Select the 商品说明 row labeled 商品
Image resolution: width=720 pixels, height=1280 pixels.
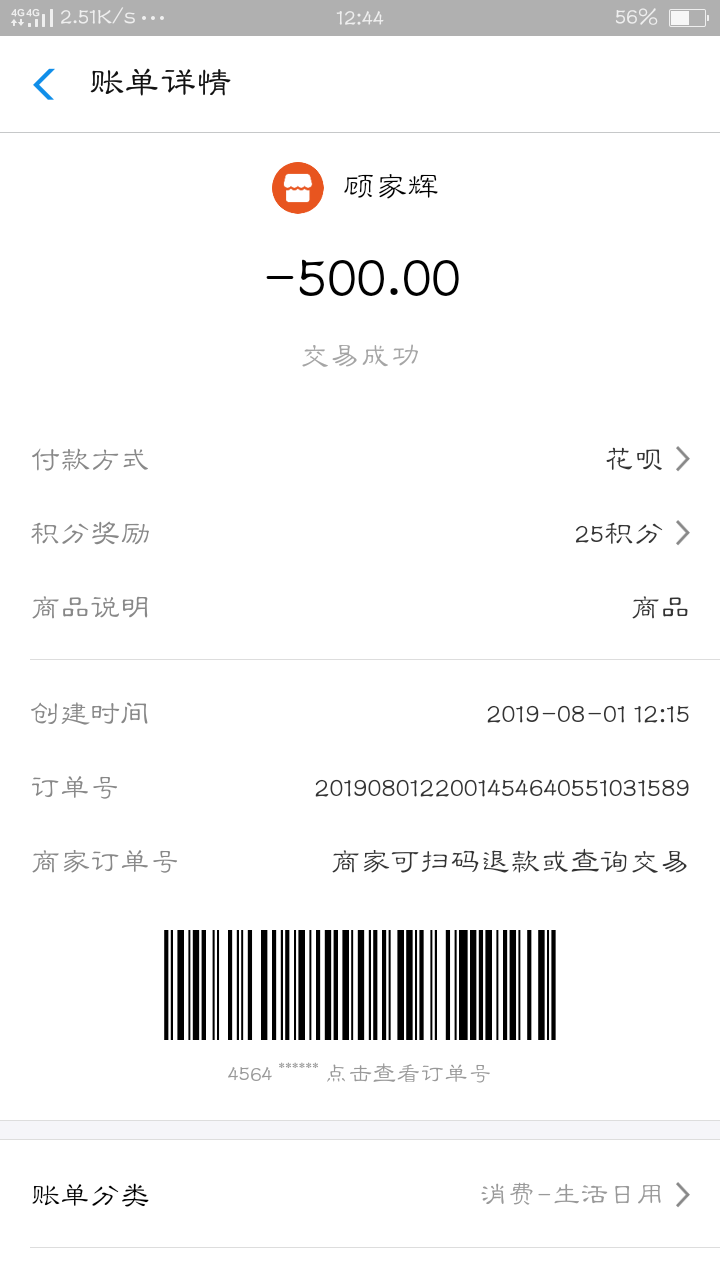point(660,607)
